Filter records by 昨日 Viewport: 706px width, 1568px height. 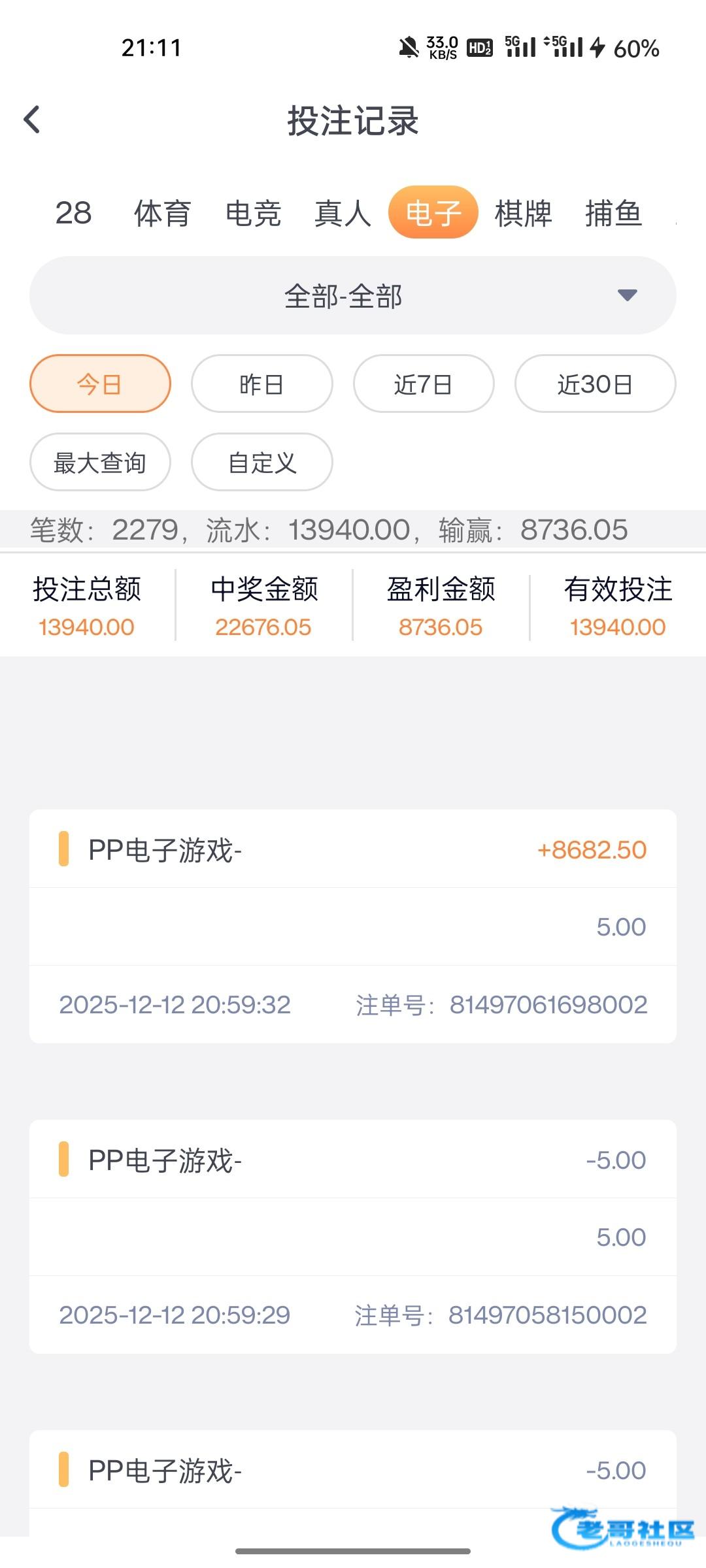click(x=261, y=384)
